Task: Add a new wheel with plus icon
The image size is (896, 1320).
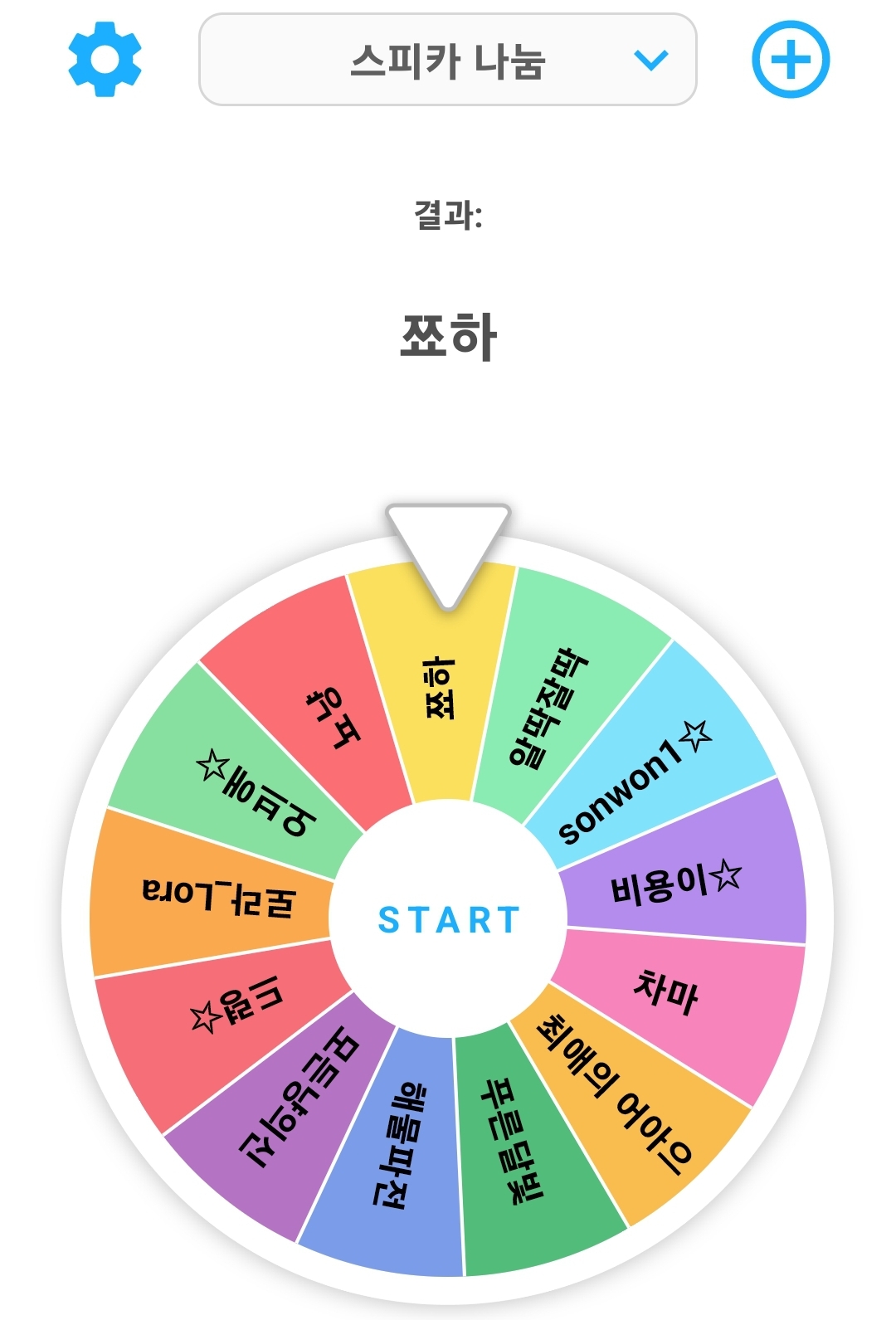Action: 790,60
